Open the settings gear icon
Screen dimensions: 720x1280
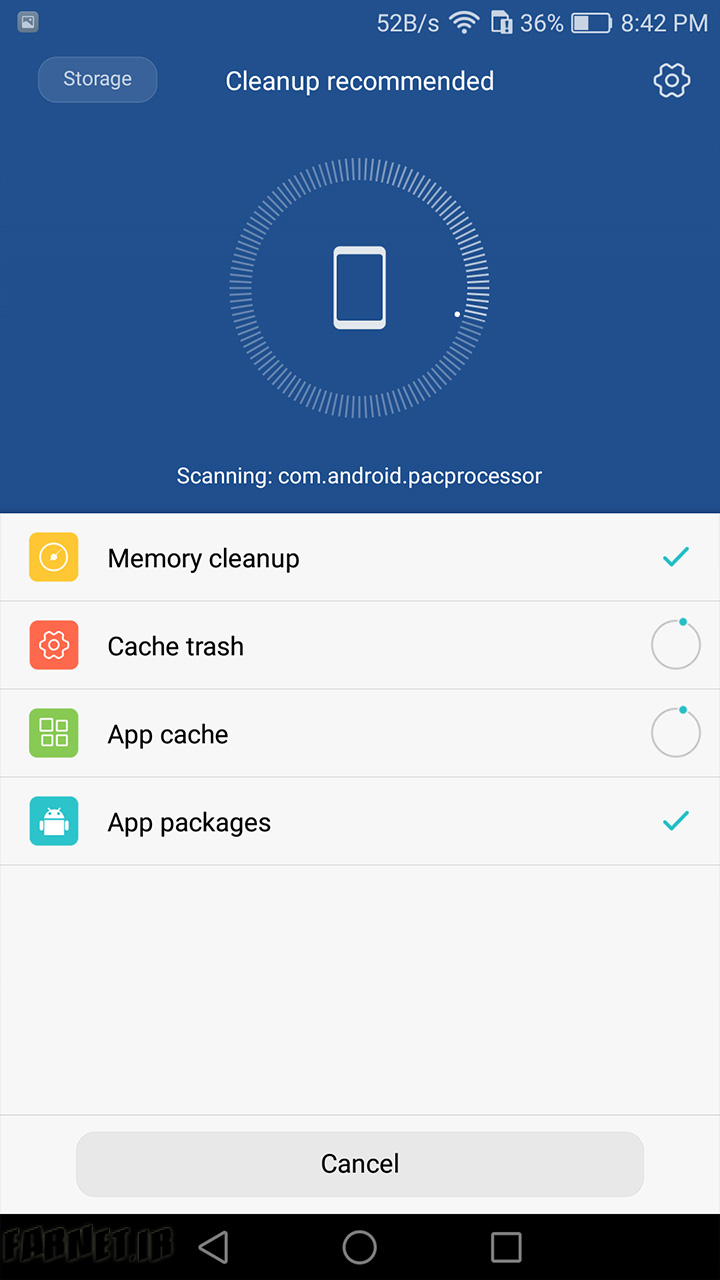tap(672, 80)
